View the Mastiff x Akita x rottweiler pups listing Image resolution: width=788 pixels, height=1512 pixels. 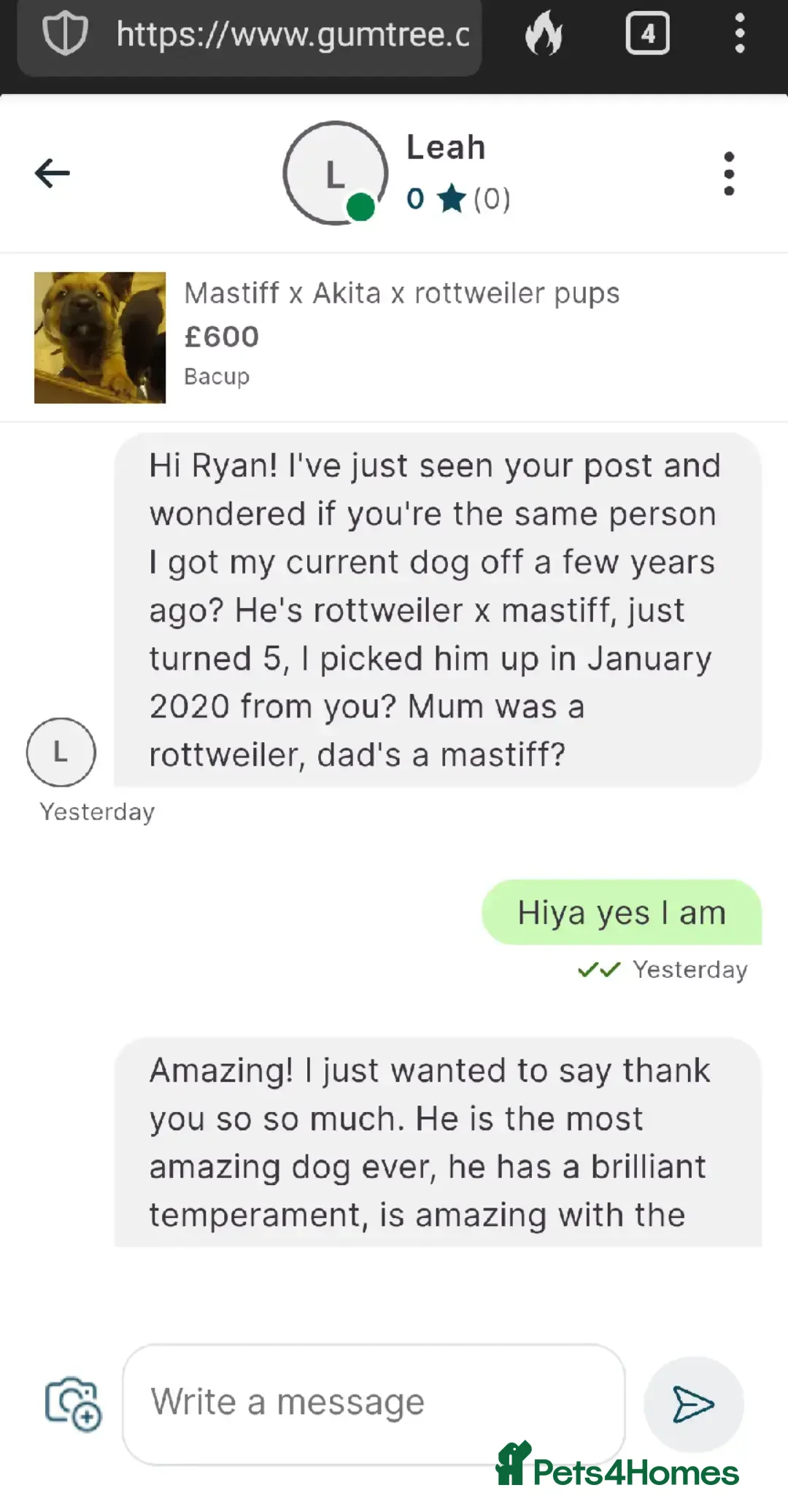coord(401,293)
